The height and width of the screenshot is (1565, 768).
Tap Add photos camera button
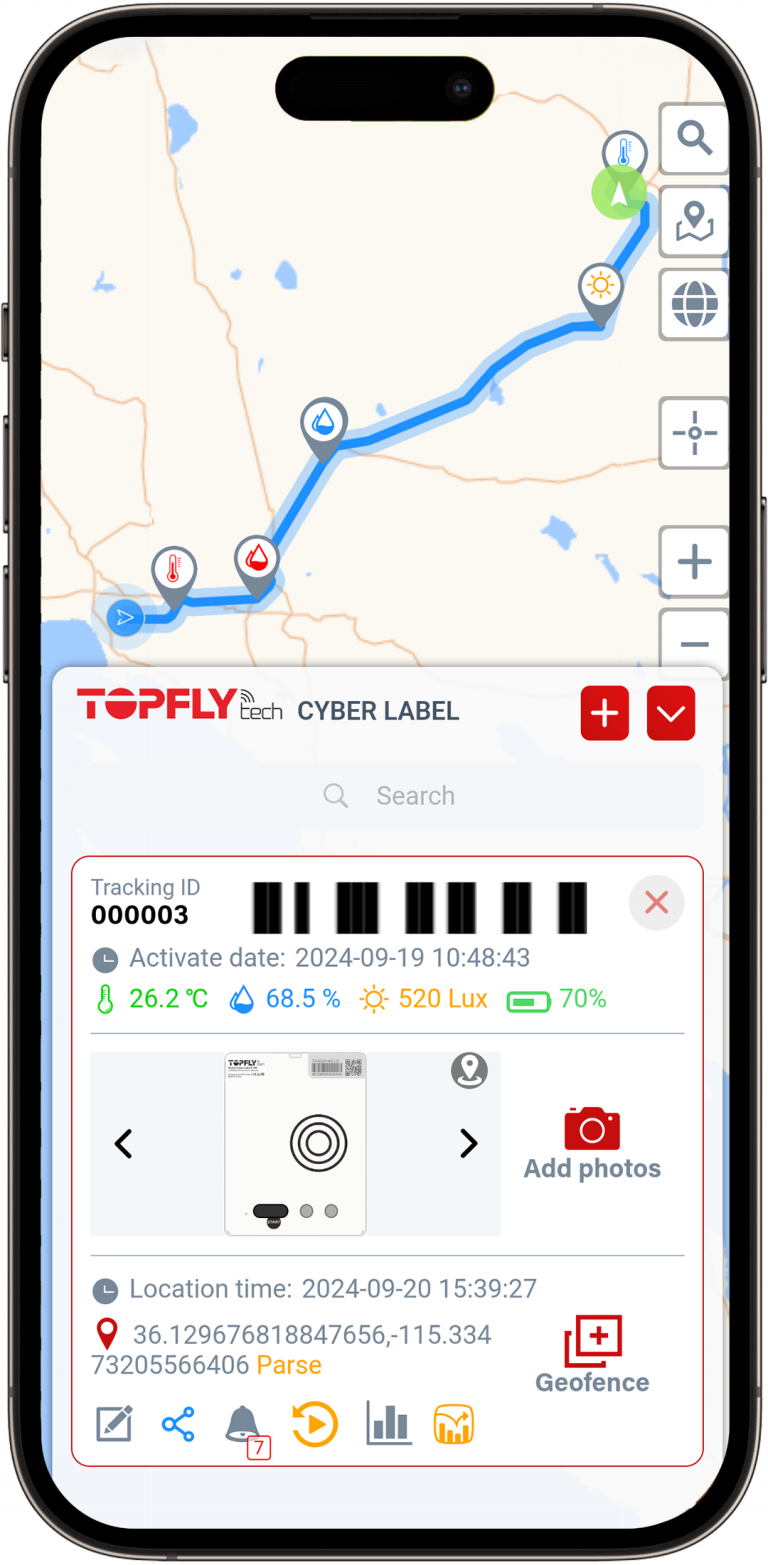pyautogui.click(x=592, y=1143)
